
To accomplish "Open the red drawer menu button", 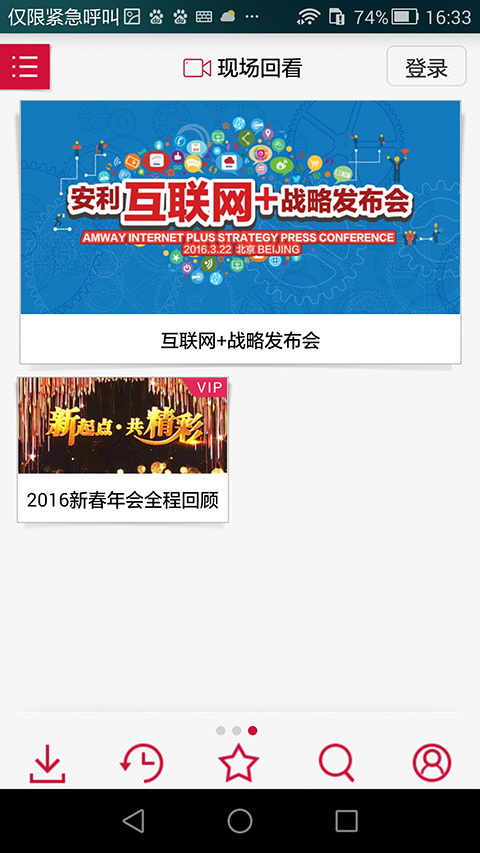I will (25, 66).
